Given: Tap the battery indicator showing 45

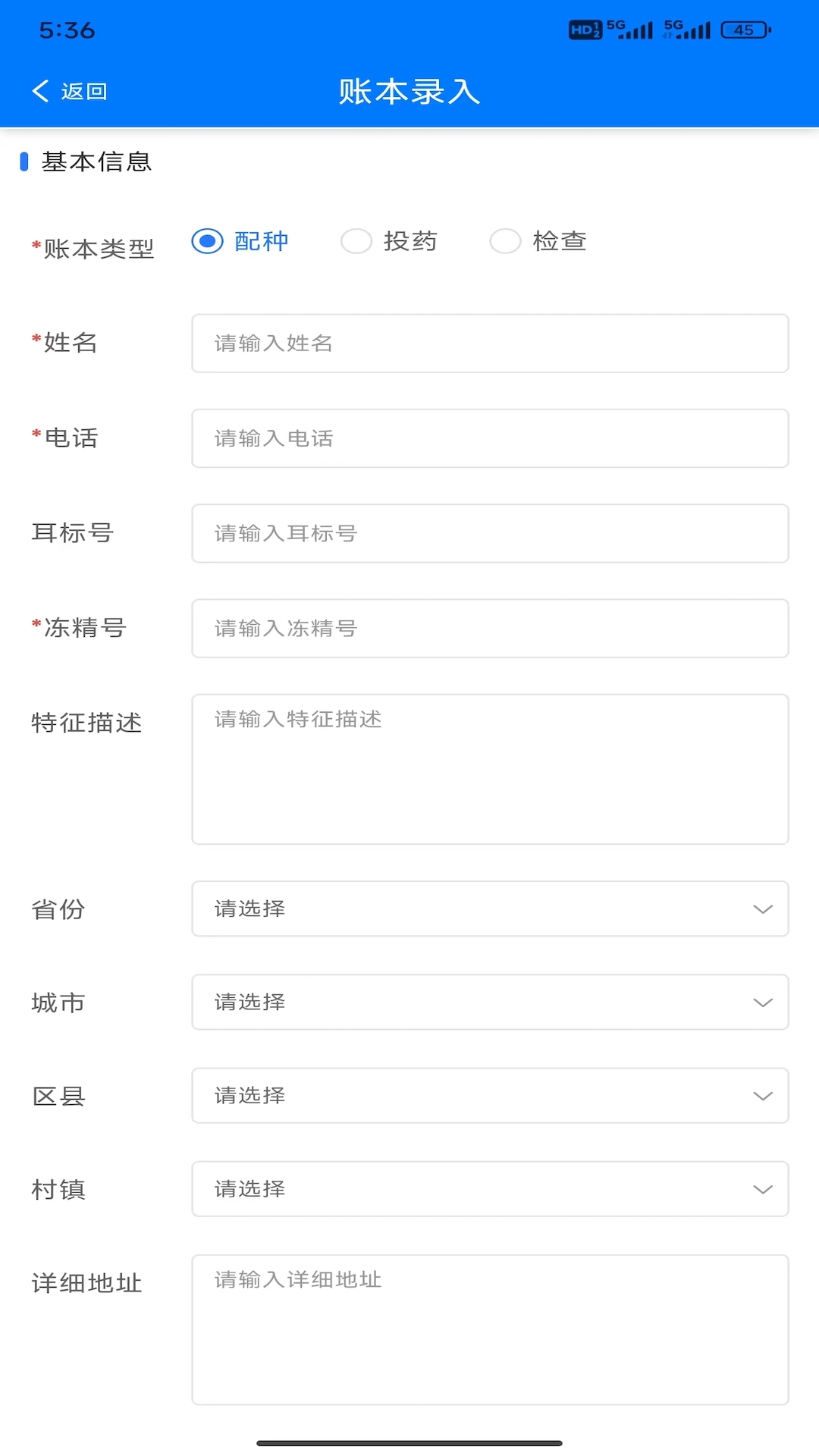Looking at the screenshot, I should [744, 30].
